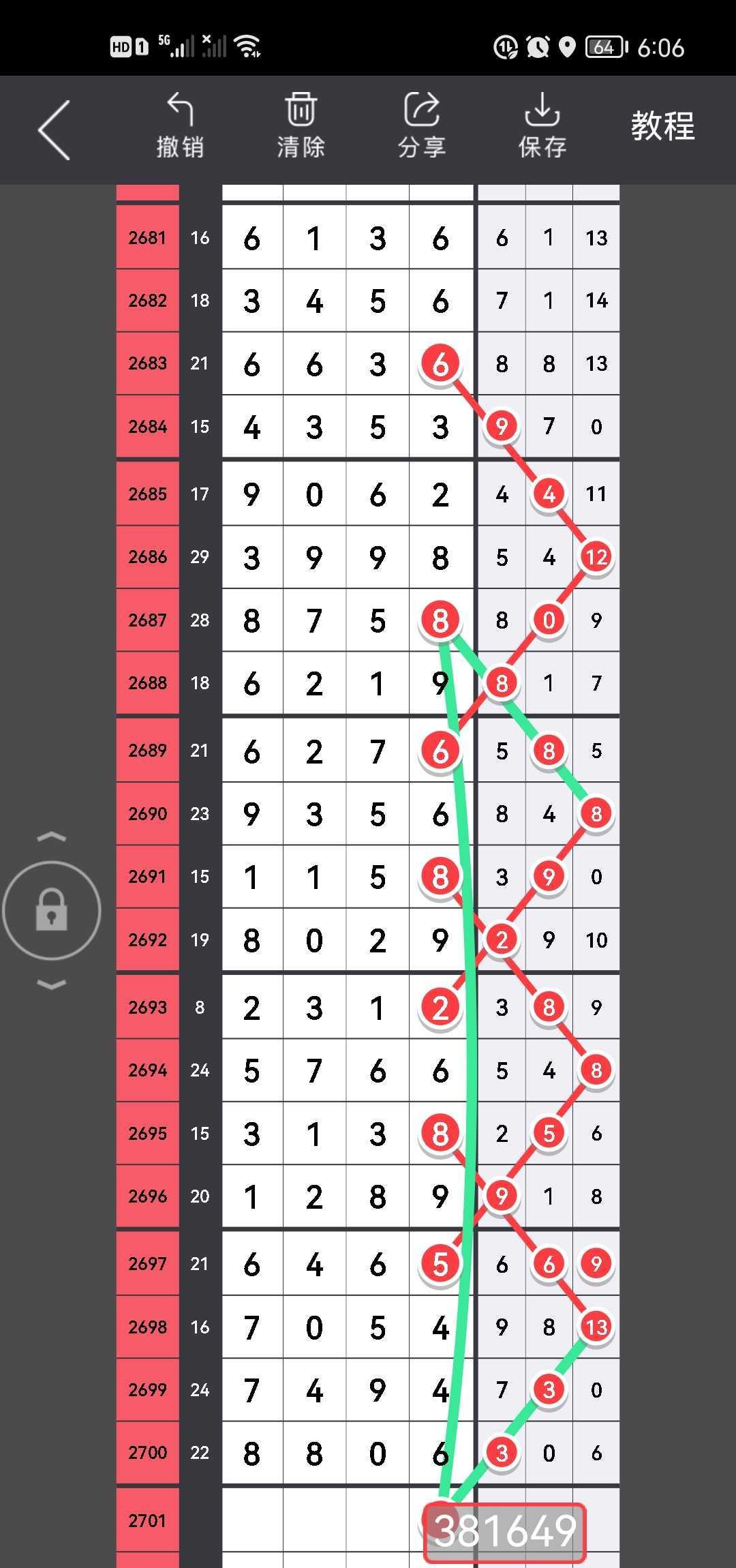Go back using the top-left arrow

pos(55,130)
